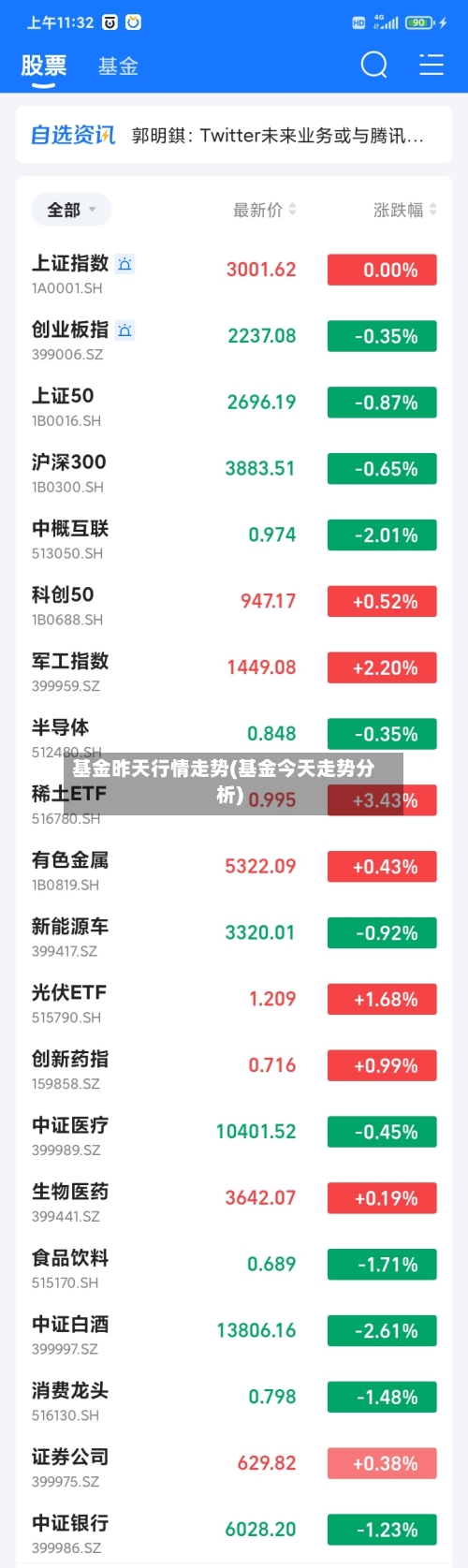Open 中证银行 row
Viewport: 468px width, 1568px height.
click(234, 1531)
